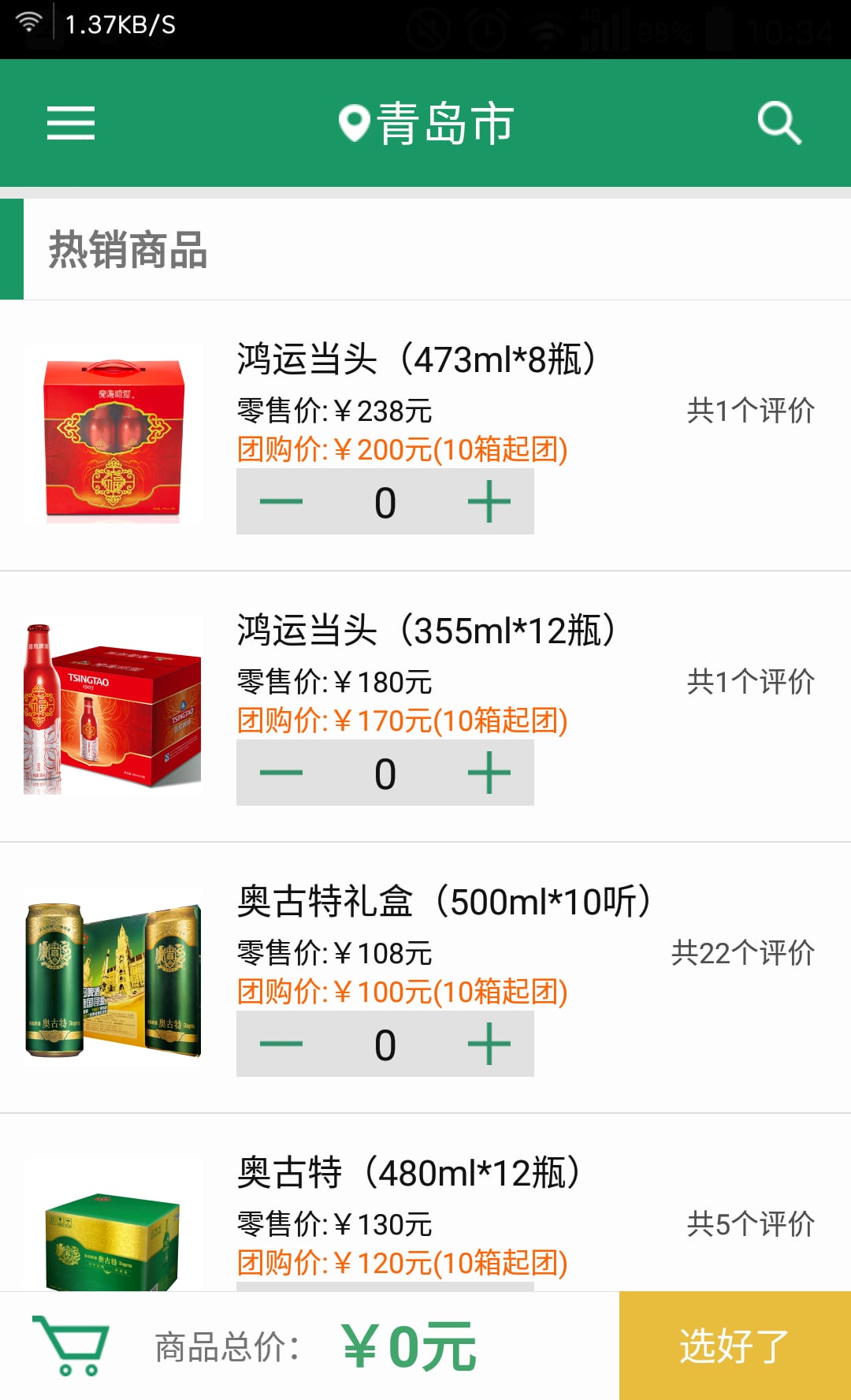
Task: Increase quantity of 鸿运当头 473ml*8瓶
Action: [x=489, y=502]
